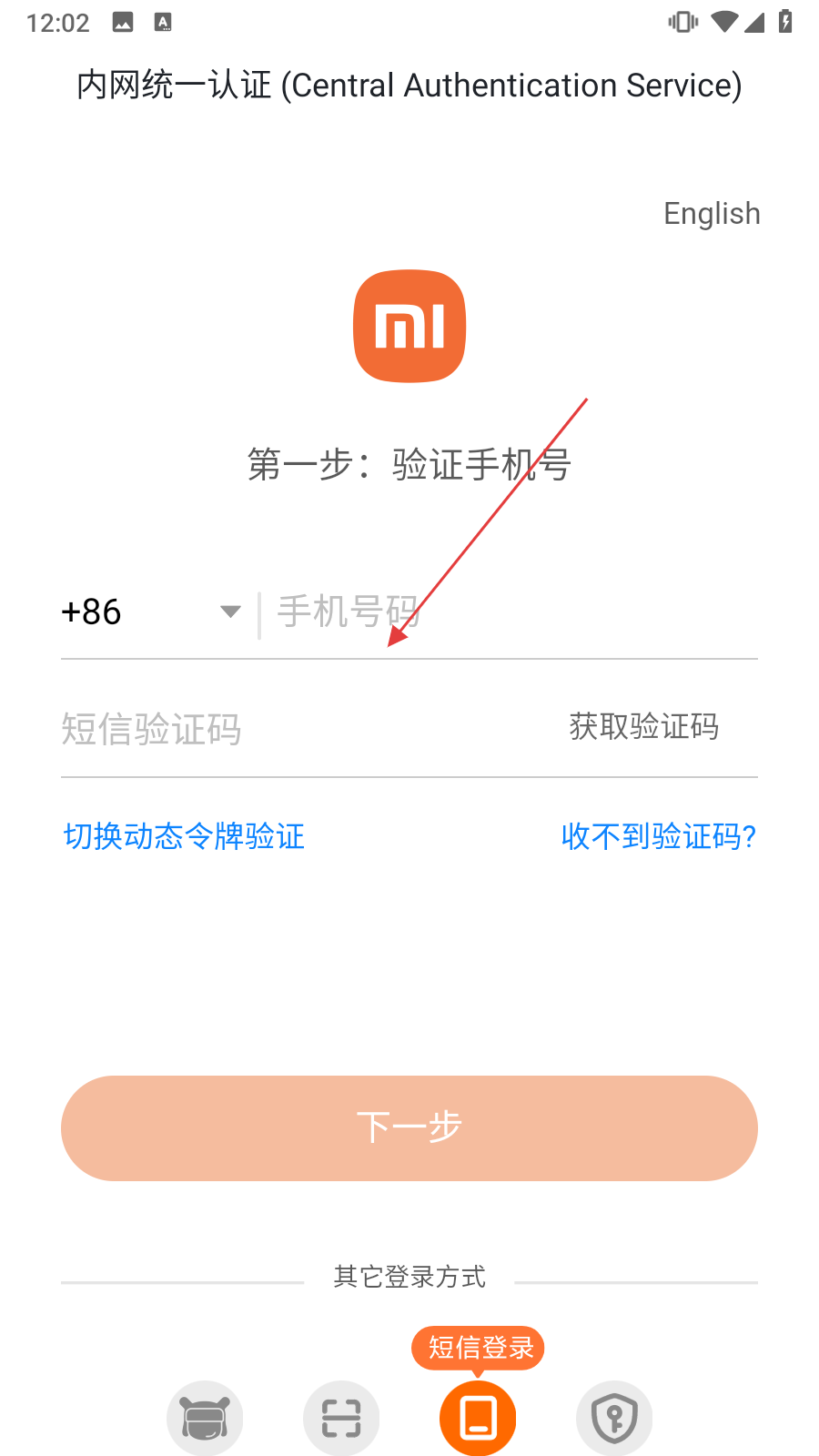Switch language to English
The height and width of the screenshot is (1456, 819).
point(712,214)
